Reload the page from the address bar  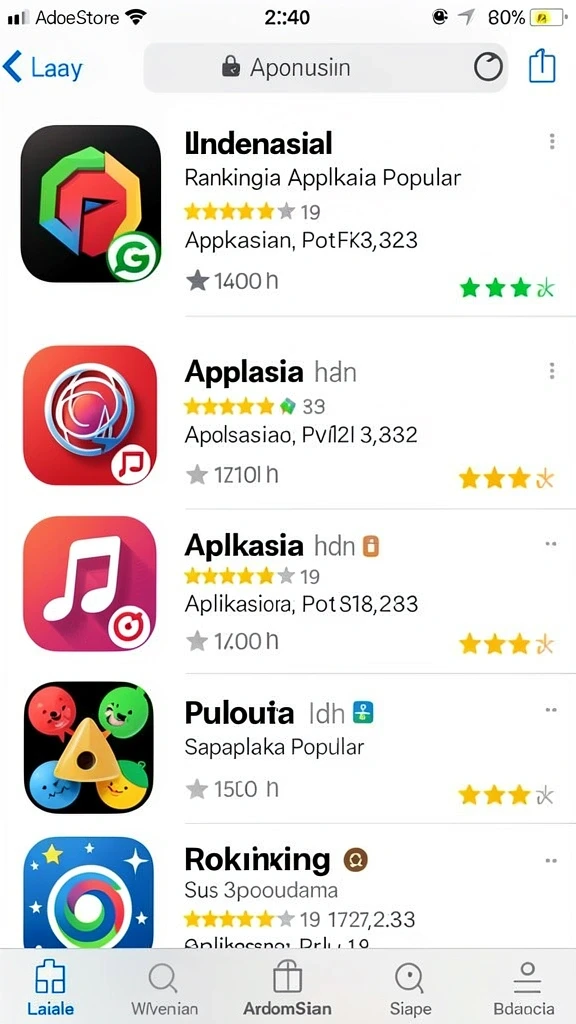coord(488,67)
